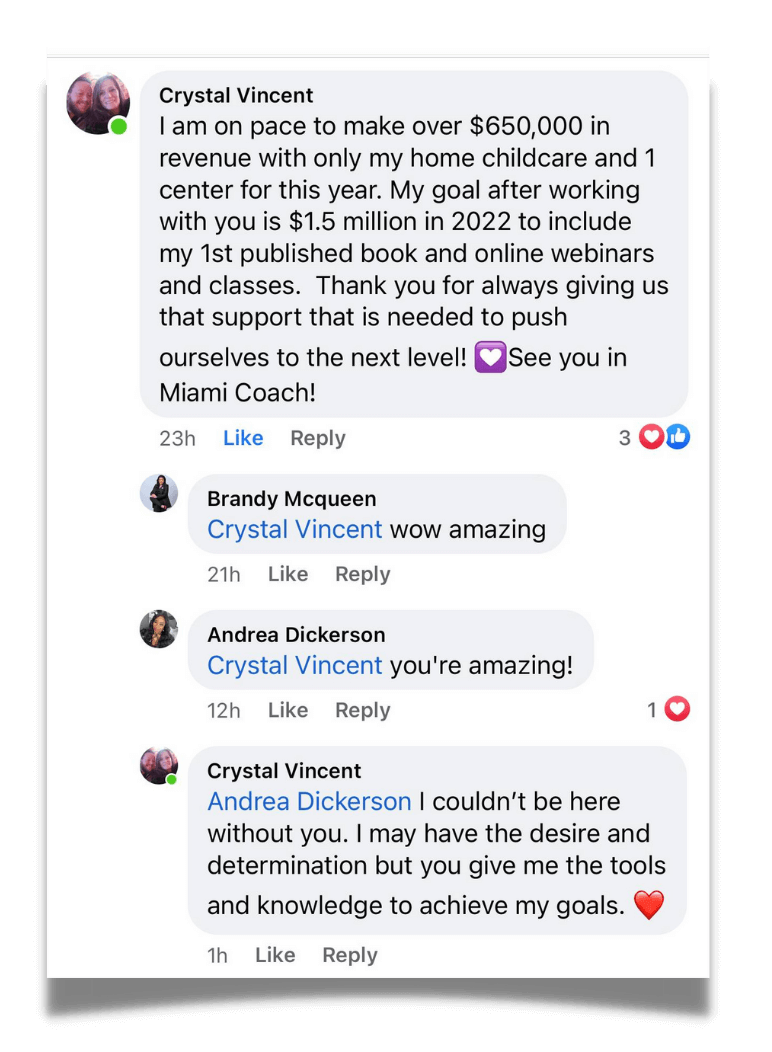Reply to Brandy Mcqueen's comment
The image size is (772, 1052).
click(x=362, y=574)
